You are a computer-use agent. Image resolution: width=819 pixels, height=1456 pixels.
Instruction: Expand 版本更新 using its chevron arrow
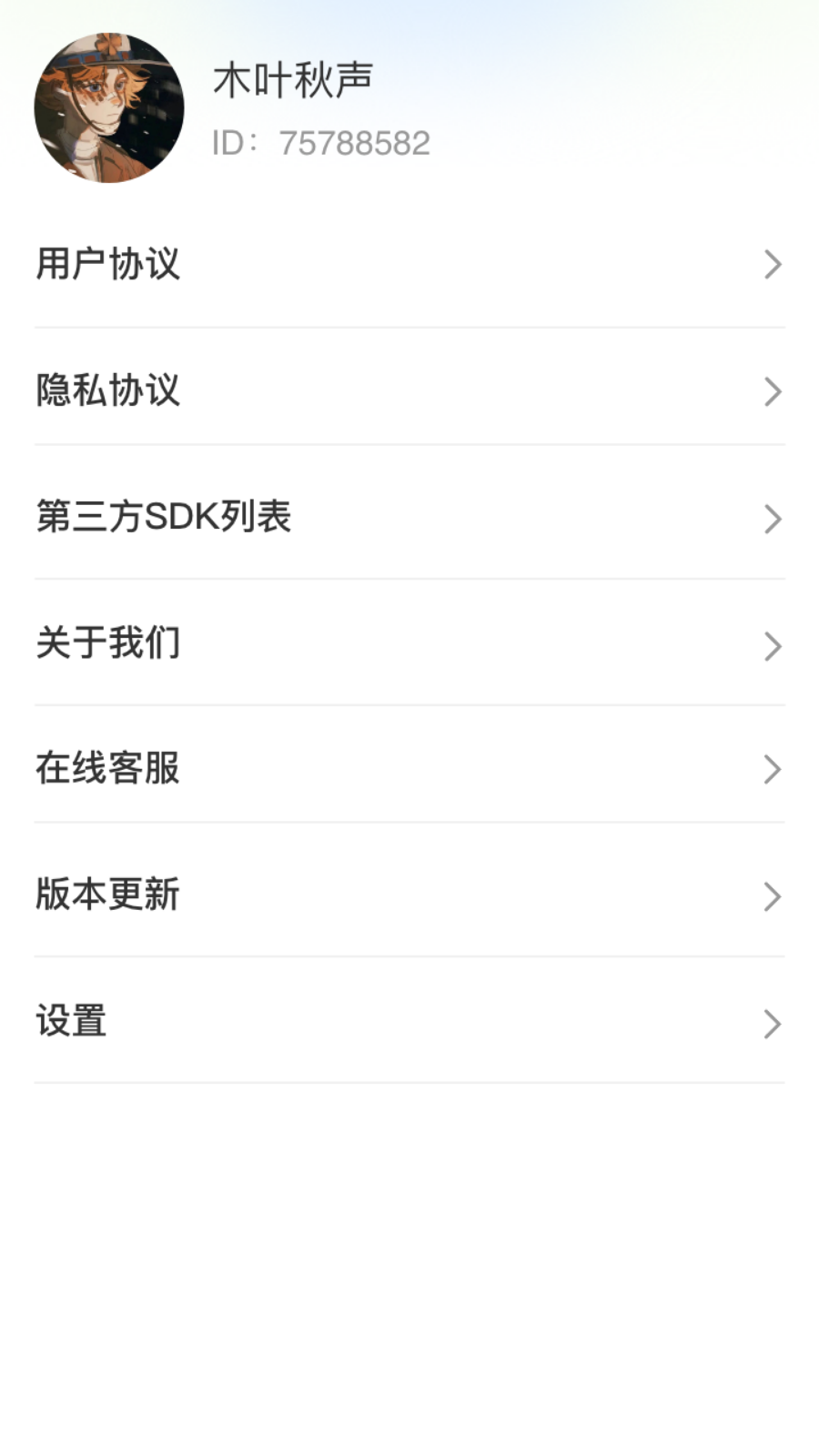pyautogui.click(x=773, y=897)
